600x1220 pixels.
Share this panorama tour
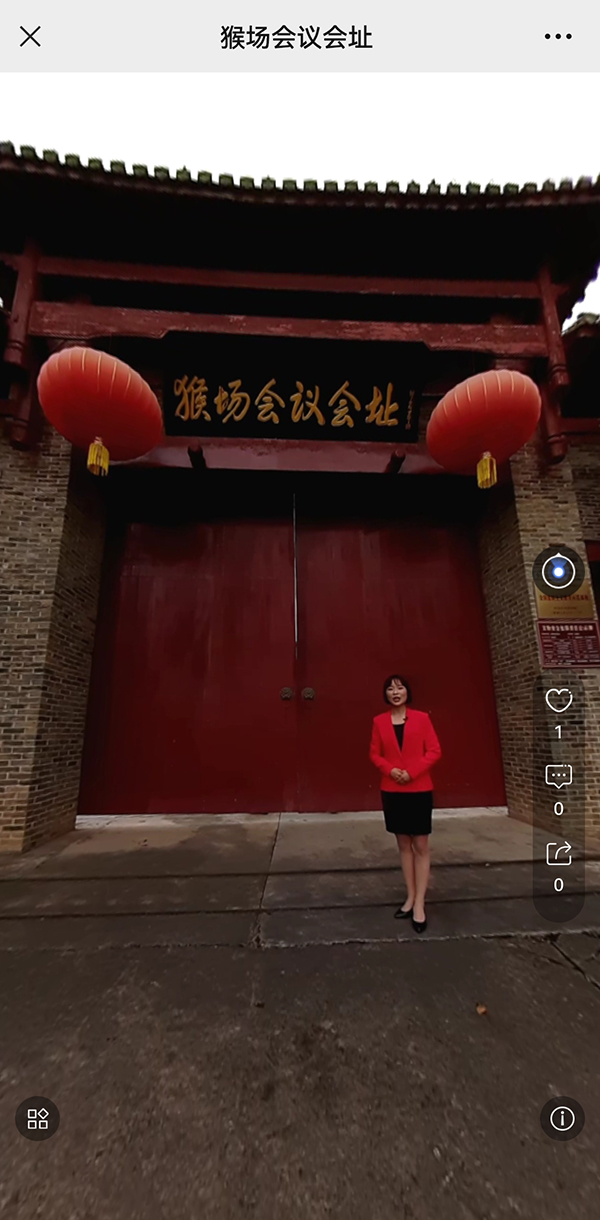click(x=558, y=852)
